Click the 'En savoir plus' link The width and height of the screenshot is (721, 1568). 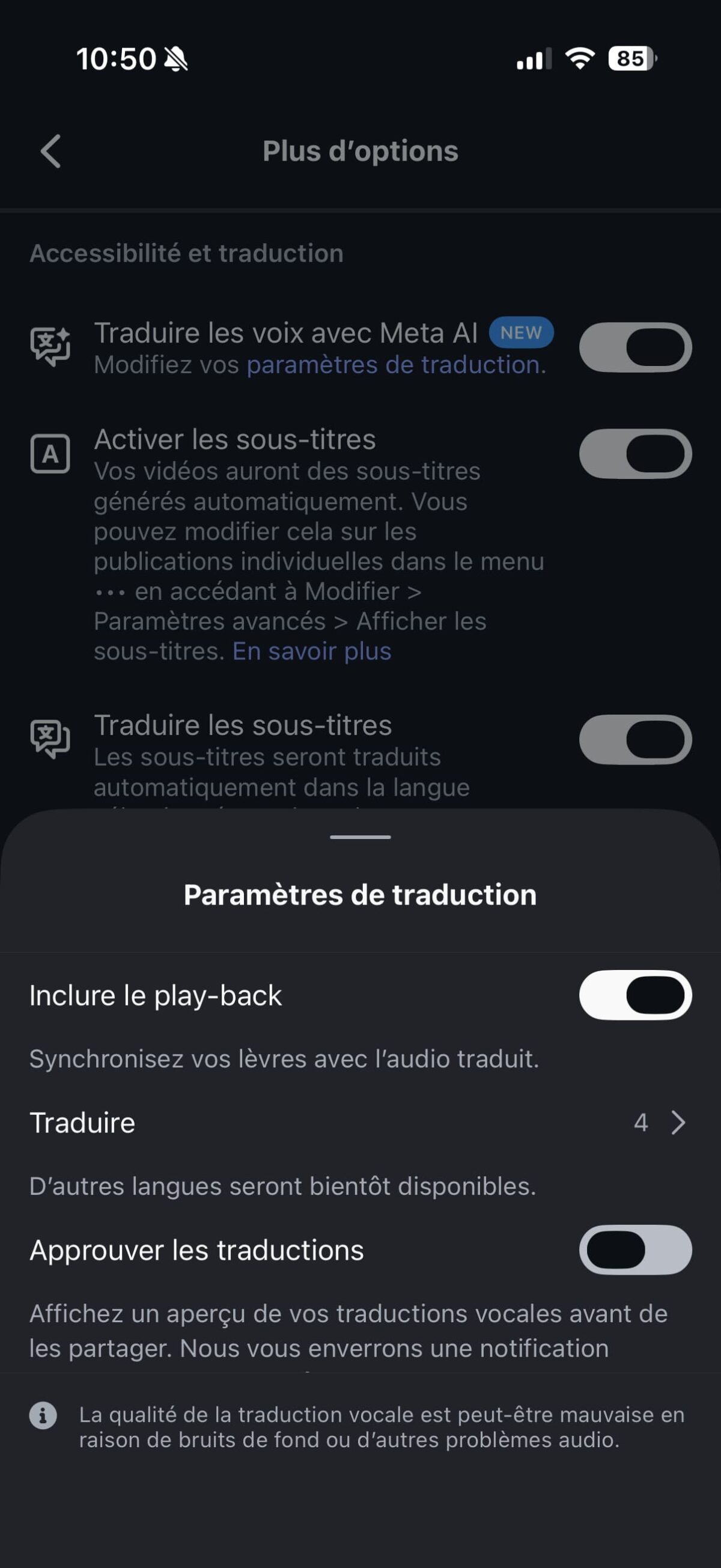(312, 651)
